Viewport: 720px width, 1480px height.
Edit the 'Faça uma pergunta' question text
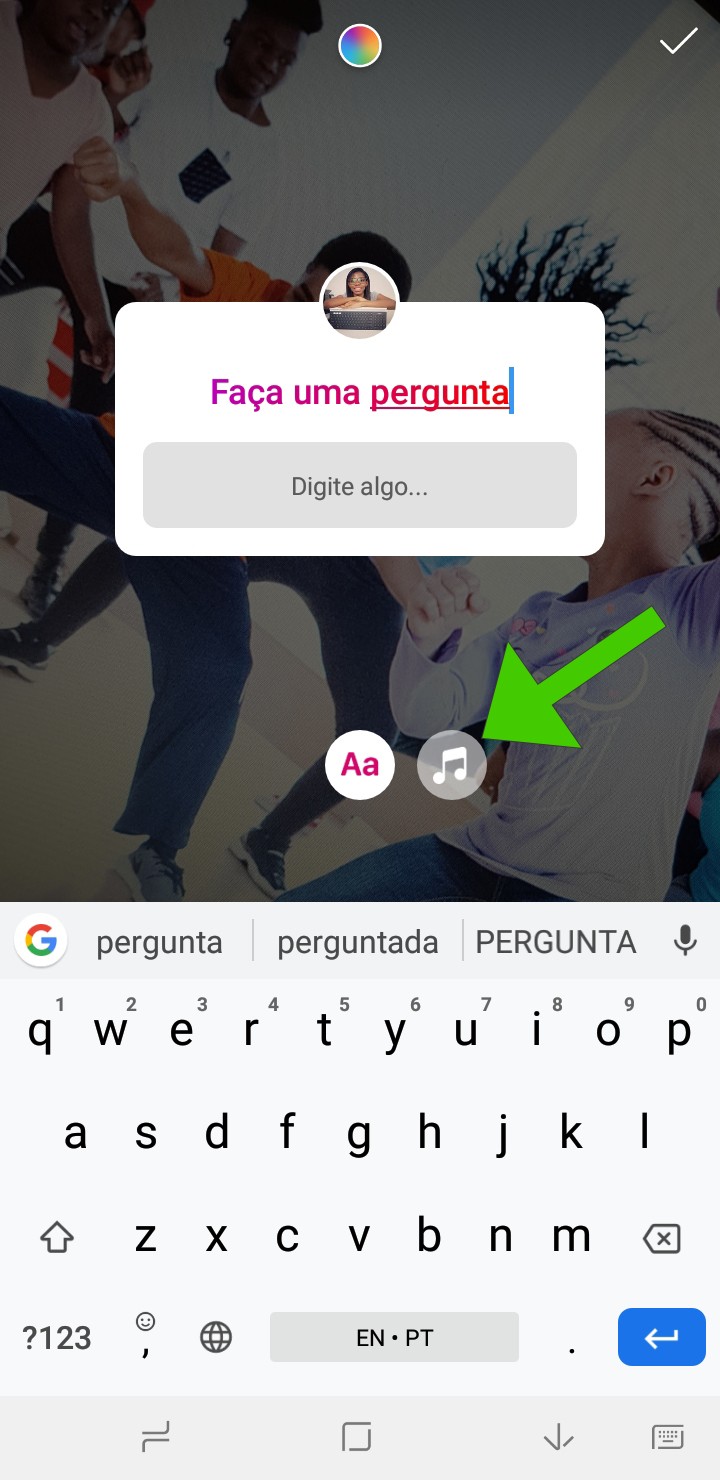coord(360,392)
